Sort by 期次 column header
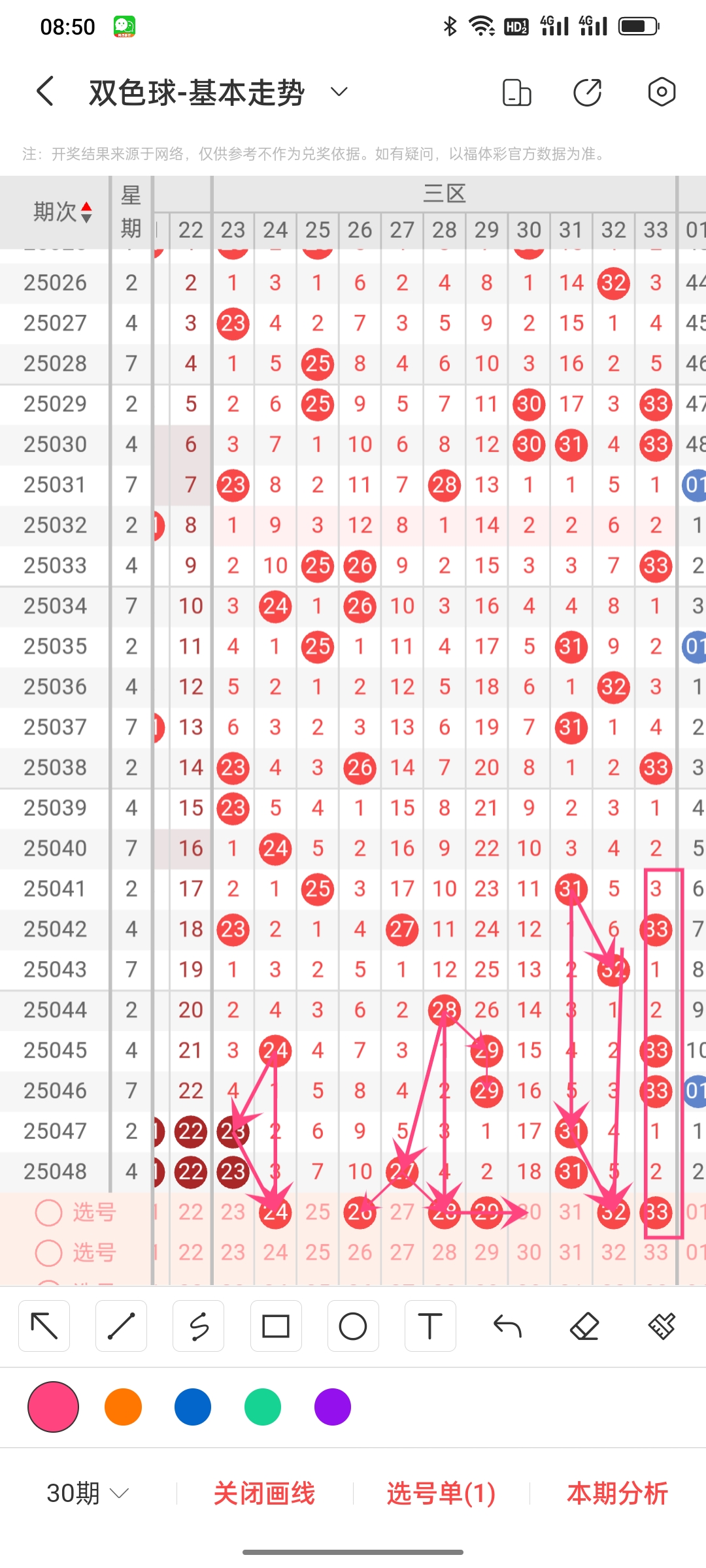 [62, 212]
